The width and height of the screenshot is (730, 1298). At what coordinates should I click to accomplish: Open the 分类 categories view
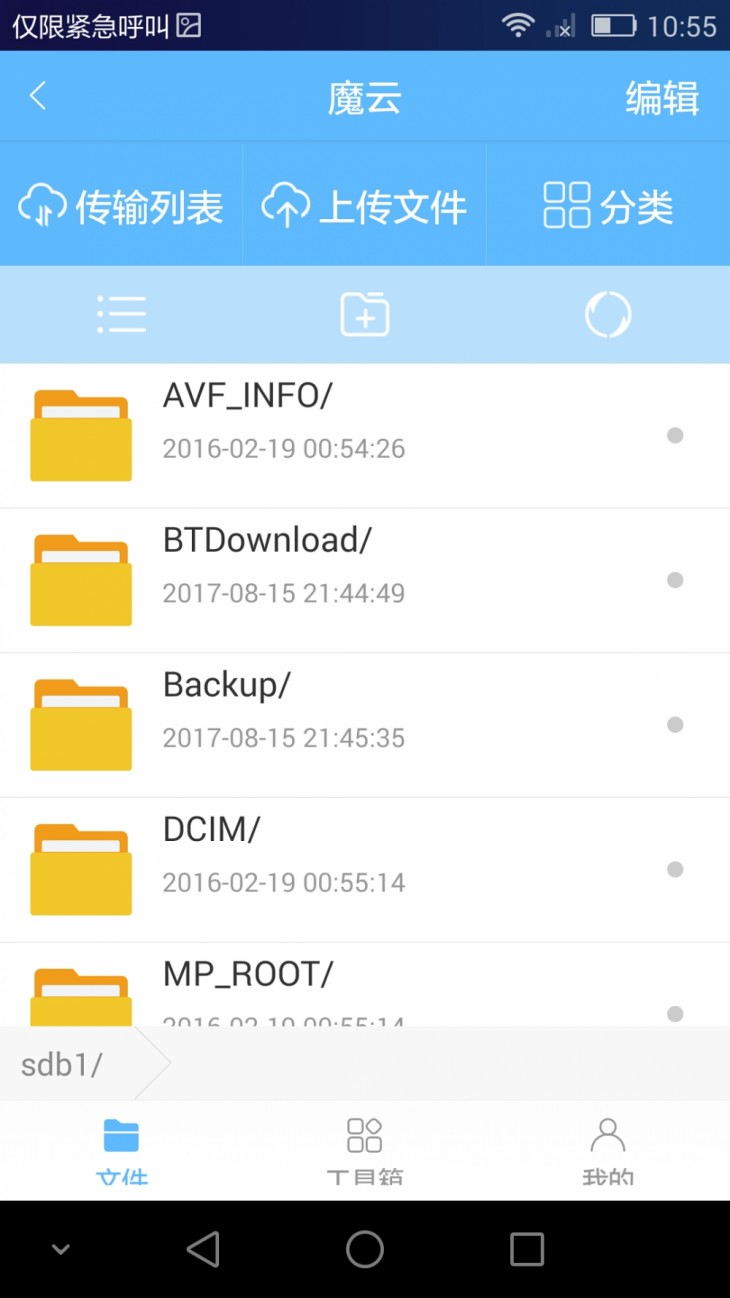[x=607, y=206]
